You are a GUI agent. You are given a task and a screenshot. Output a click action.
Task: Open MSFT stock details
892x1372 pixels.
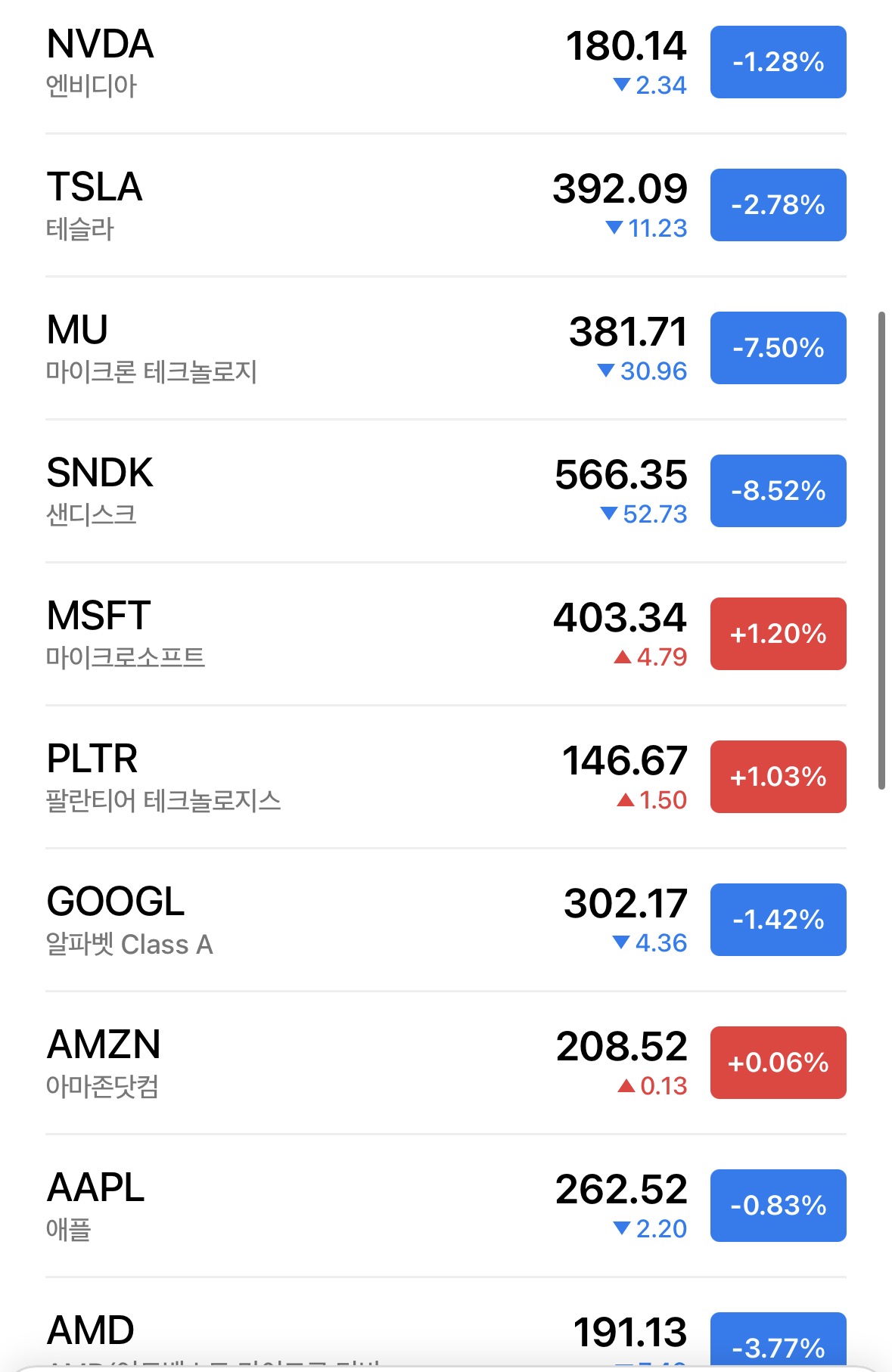pyautogui.click(x=446, y=635)
